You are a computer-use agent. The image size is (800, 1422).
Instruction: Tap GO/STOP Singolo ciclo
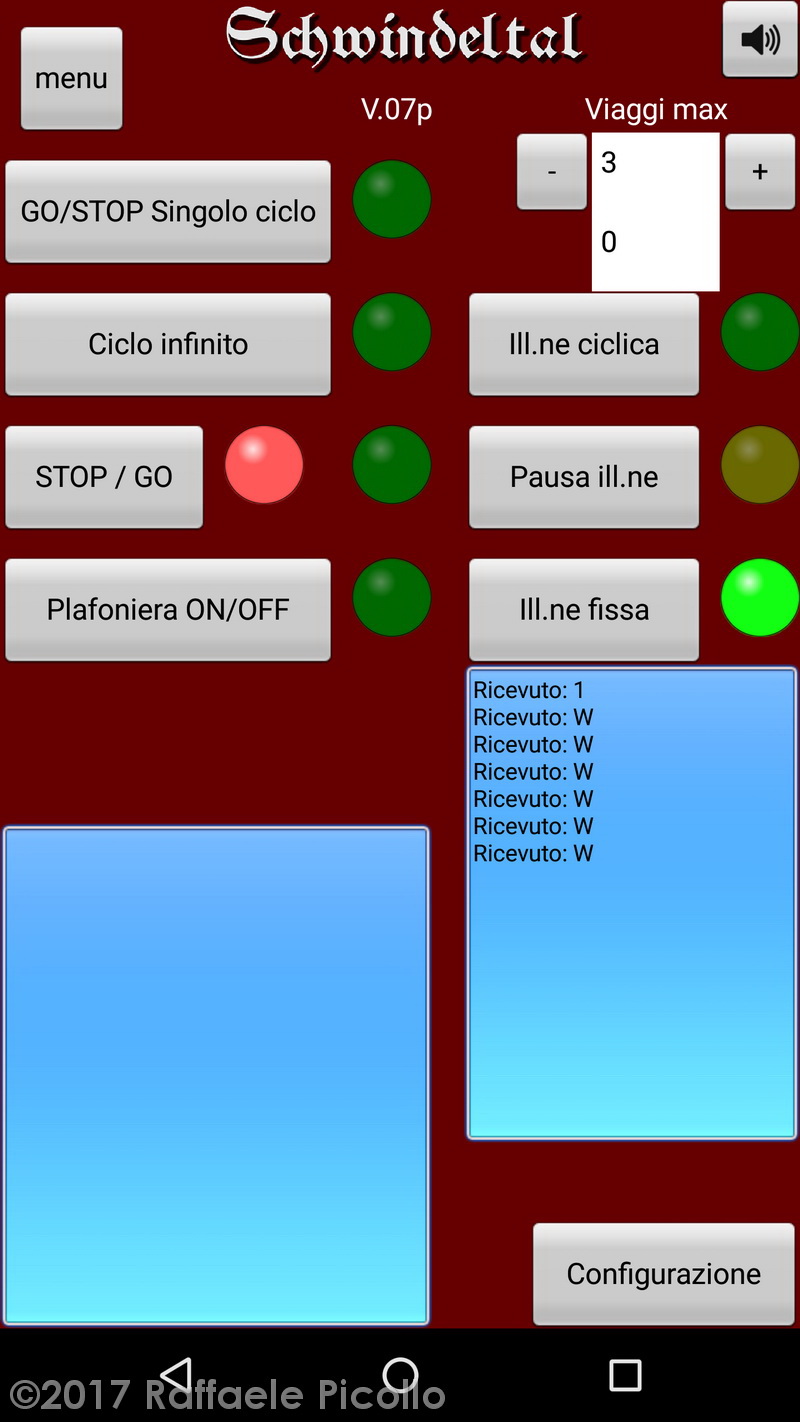coord(168,211)
